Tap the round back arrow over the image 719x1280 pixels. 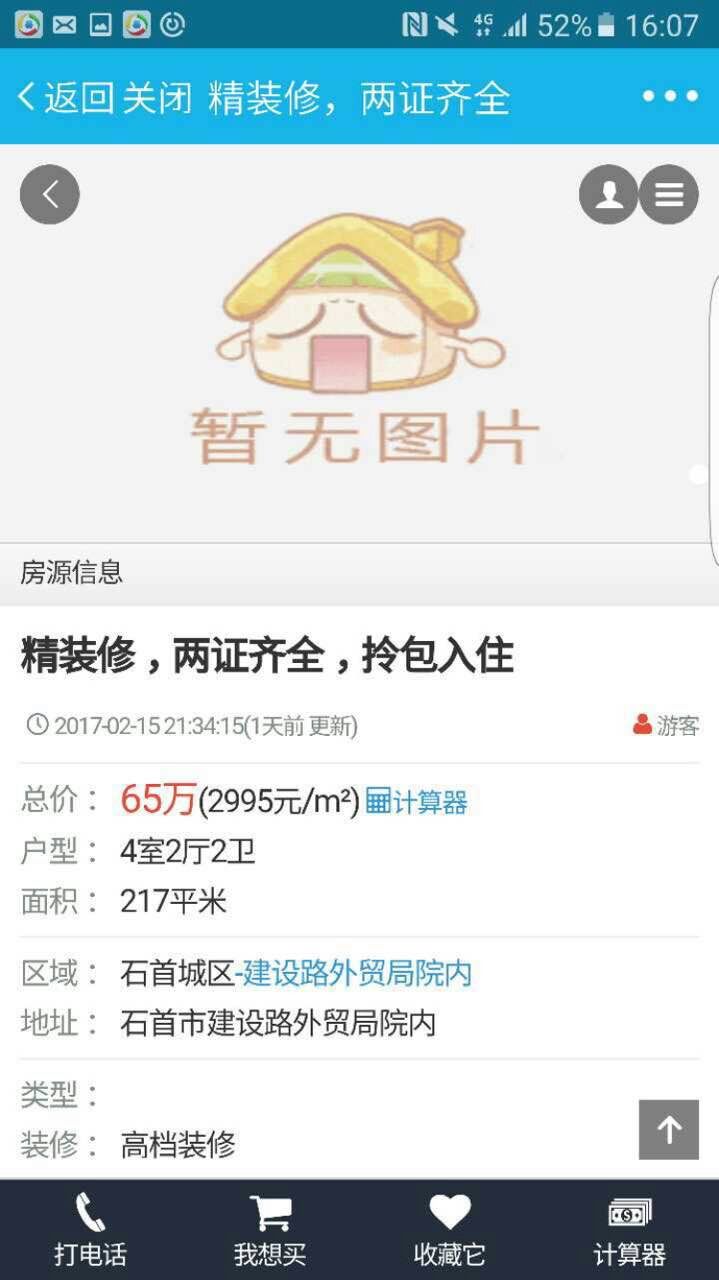pos(50,194)
